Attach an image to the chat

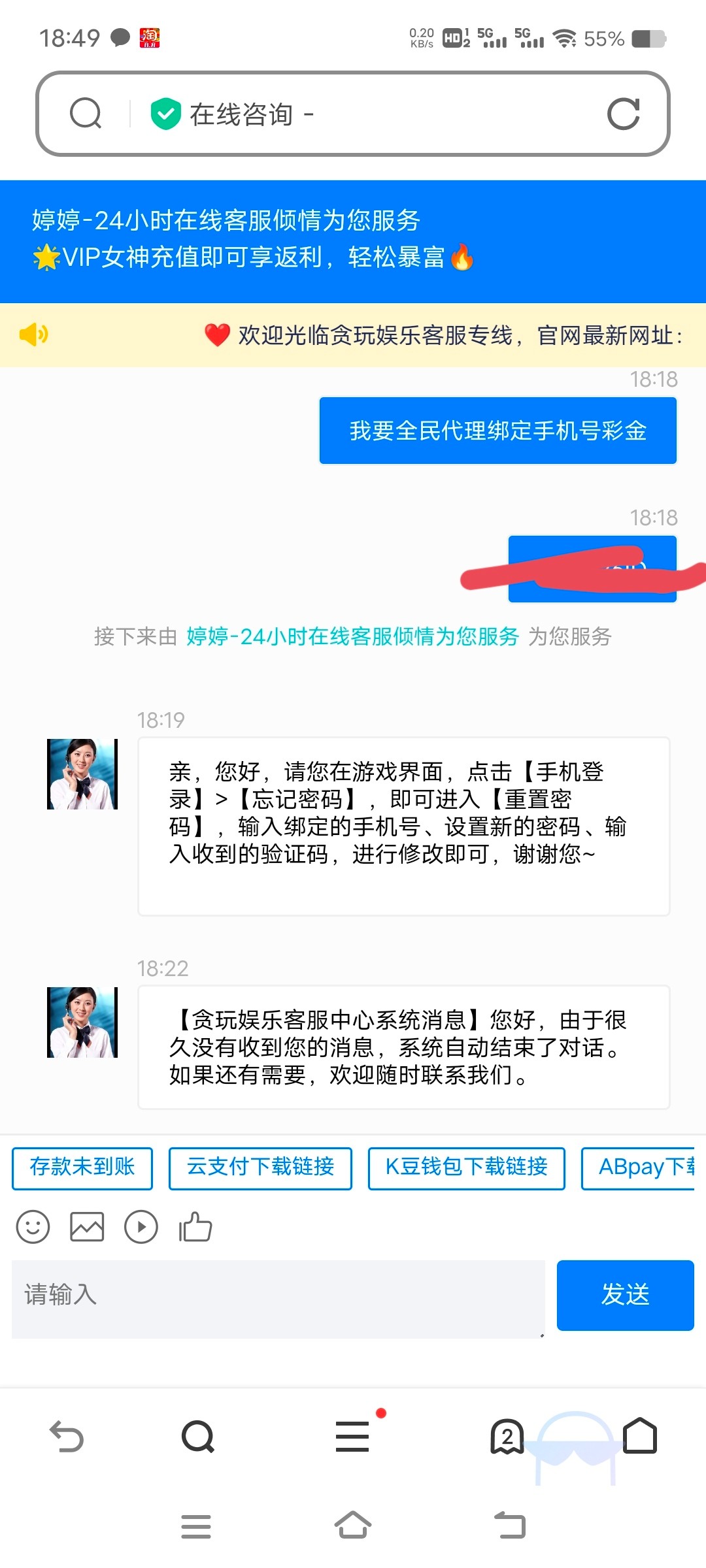87,1226
